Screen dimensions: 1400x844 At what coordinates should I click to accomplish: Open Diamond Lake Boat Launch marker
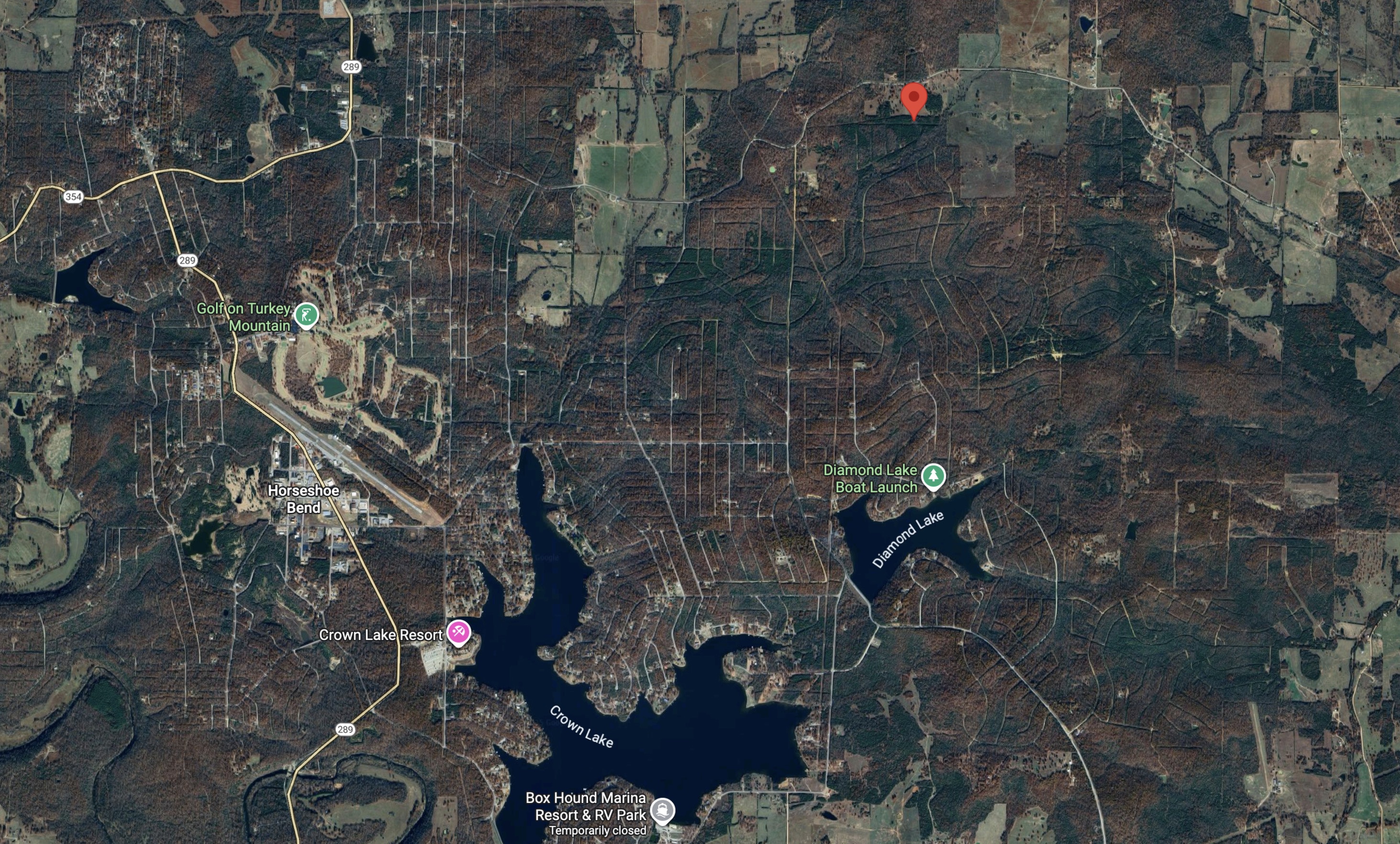(x=933, y=476)
